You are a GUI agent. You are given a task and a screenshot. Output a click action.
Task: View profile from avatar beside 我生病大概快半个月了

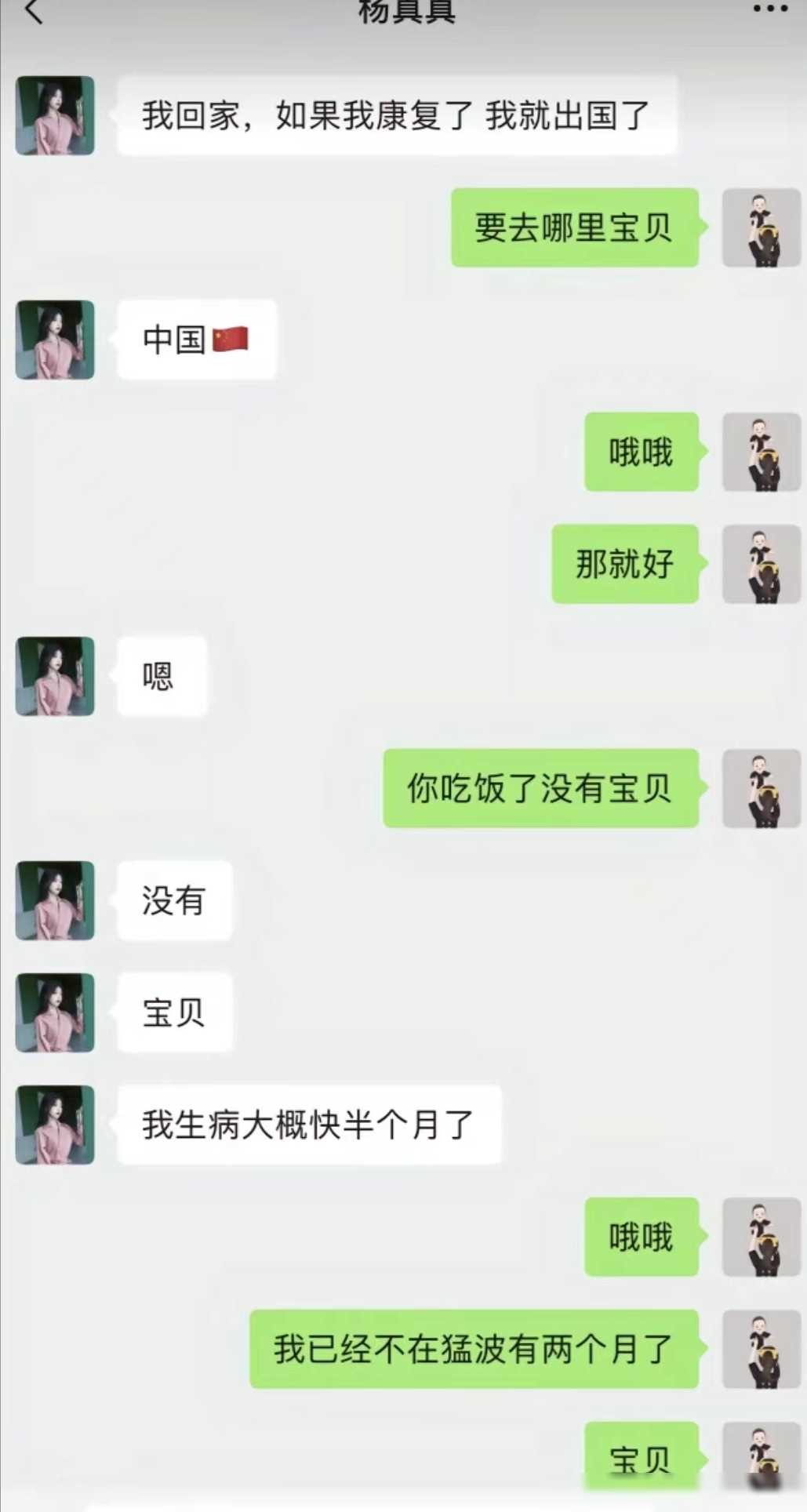[55, 1125]
